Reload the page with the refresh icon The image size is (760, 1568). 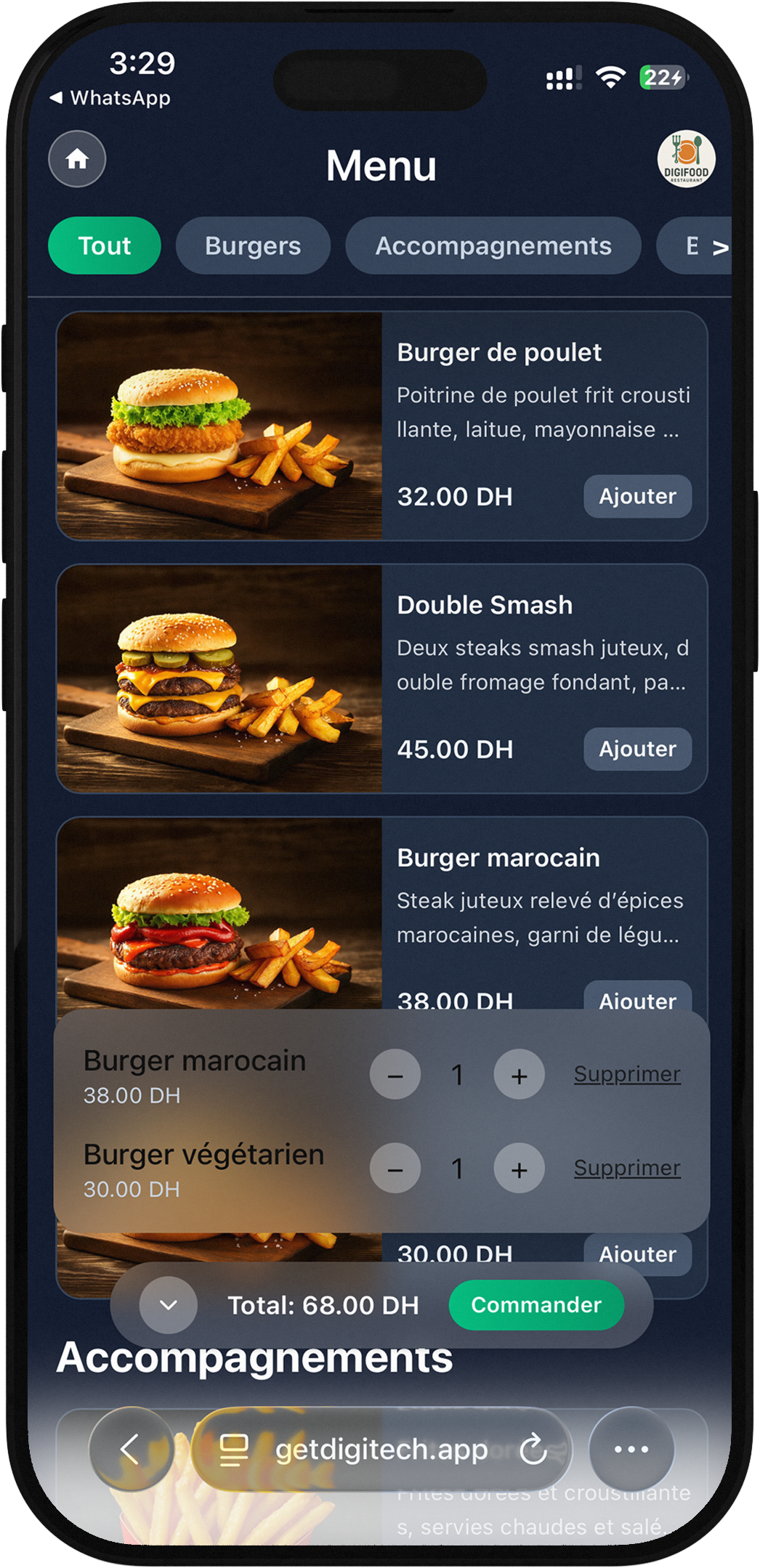click(x=534, y=1449)
